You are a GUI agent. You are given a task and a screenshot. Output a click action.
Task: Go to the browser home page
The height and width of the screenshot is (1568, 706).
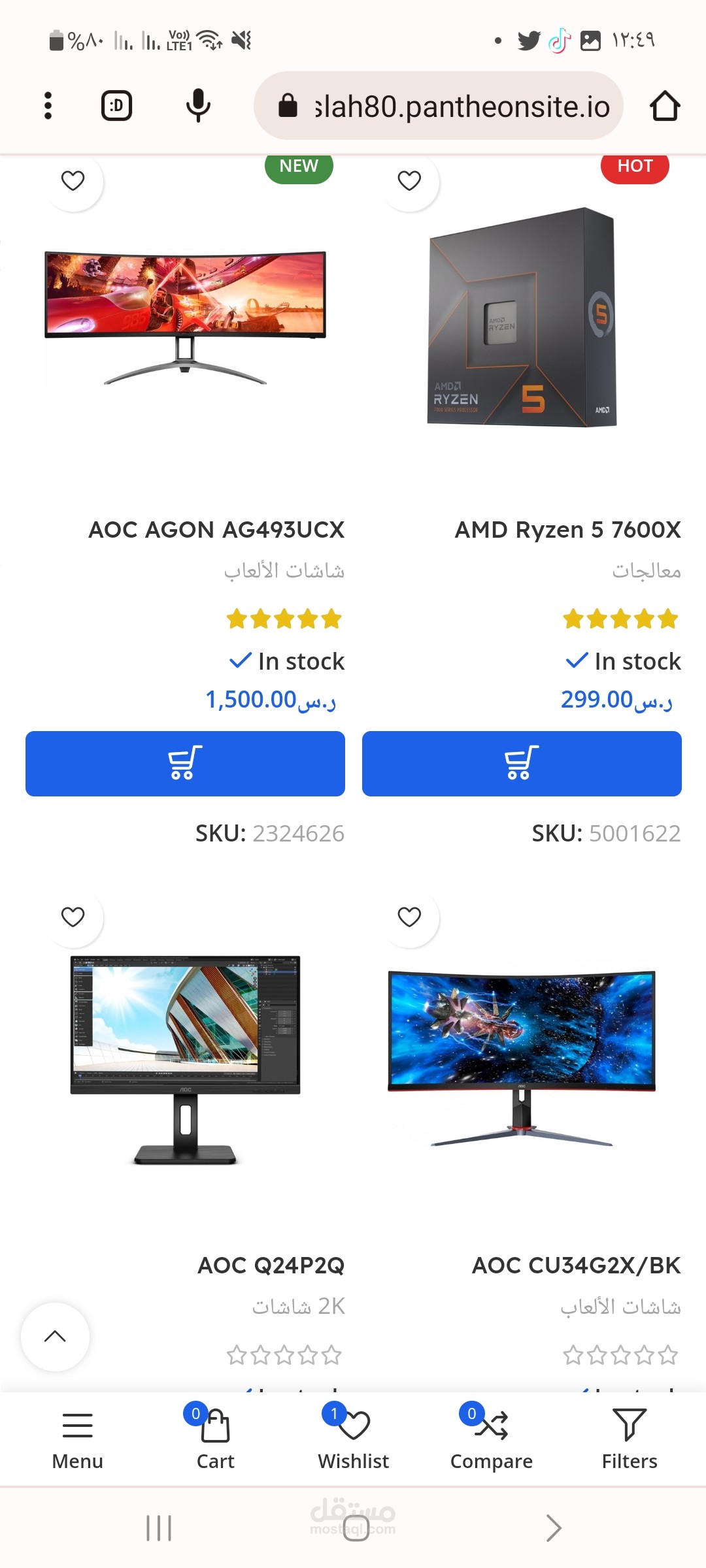click(x=665, y=106)
